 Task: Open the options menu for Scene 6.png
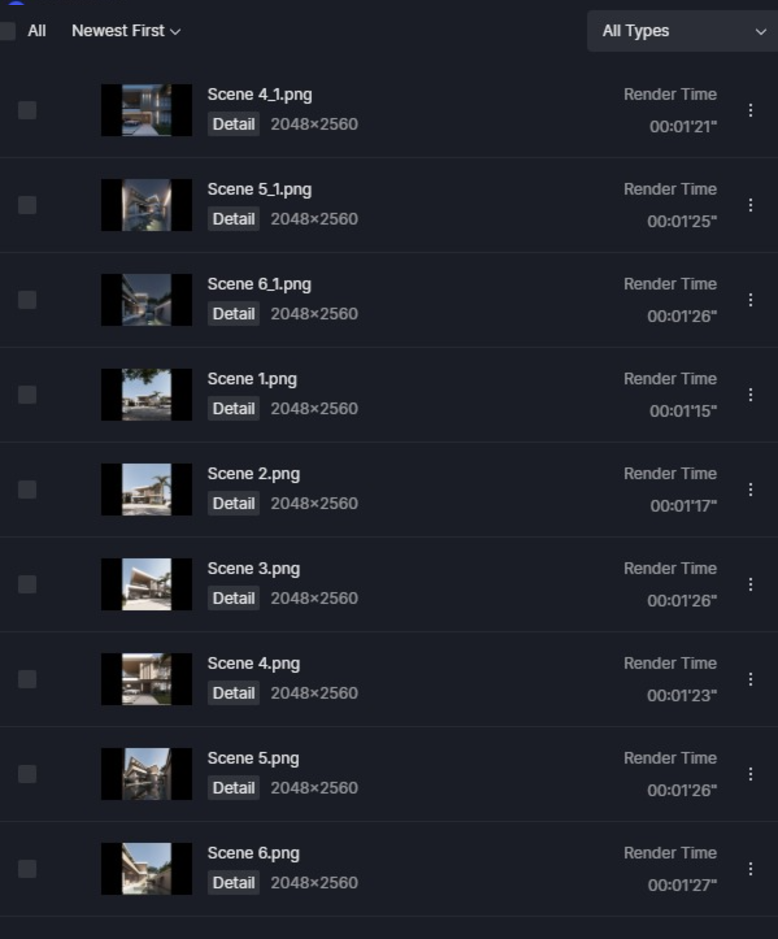coord(750,869)
